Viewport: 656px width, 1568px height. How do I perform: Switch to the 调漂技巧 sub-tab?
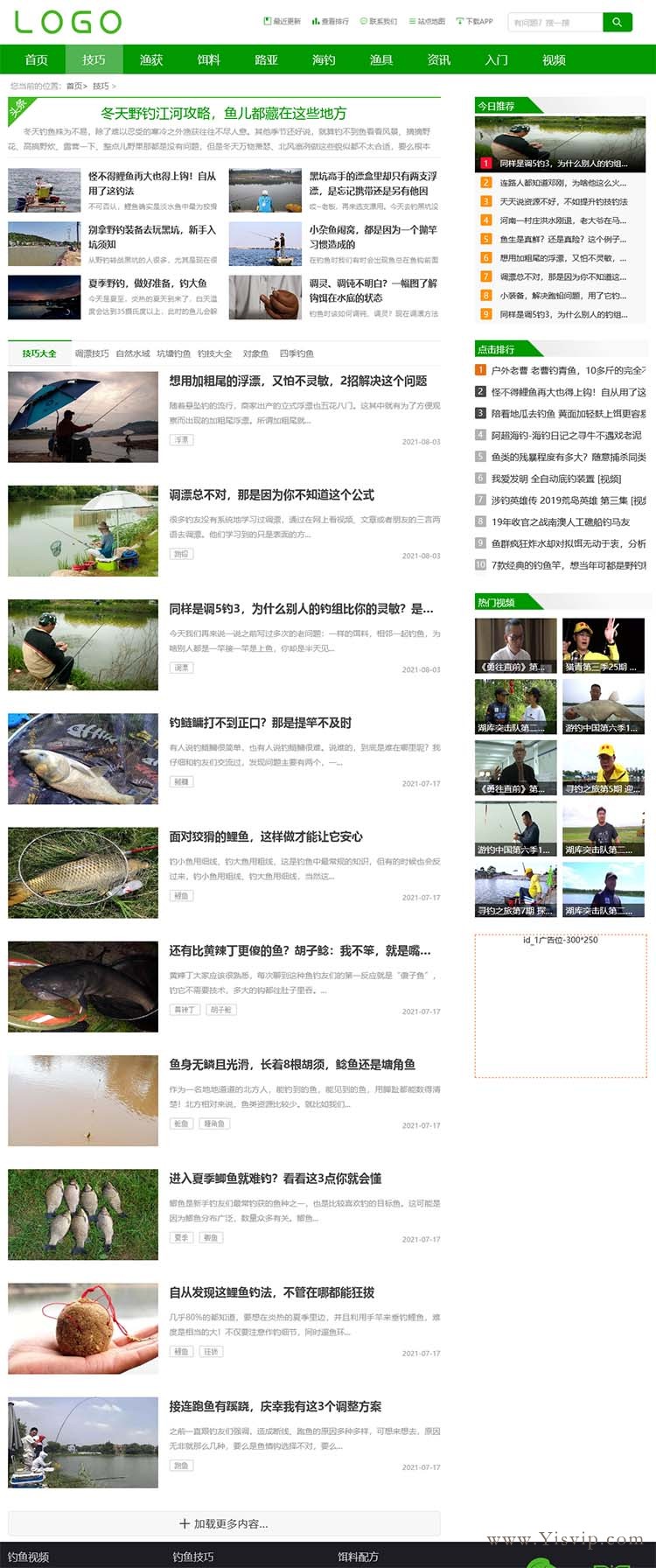tap(92, 353)
